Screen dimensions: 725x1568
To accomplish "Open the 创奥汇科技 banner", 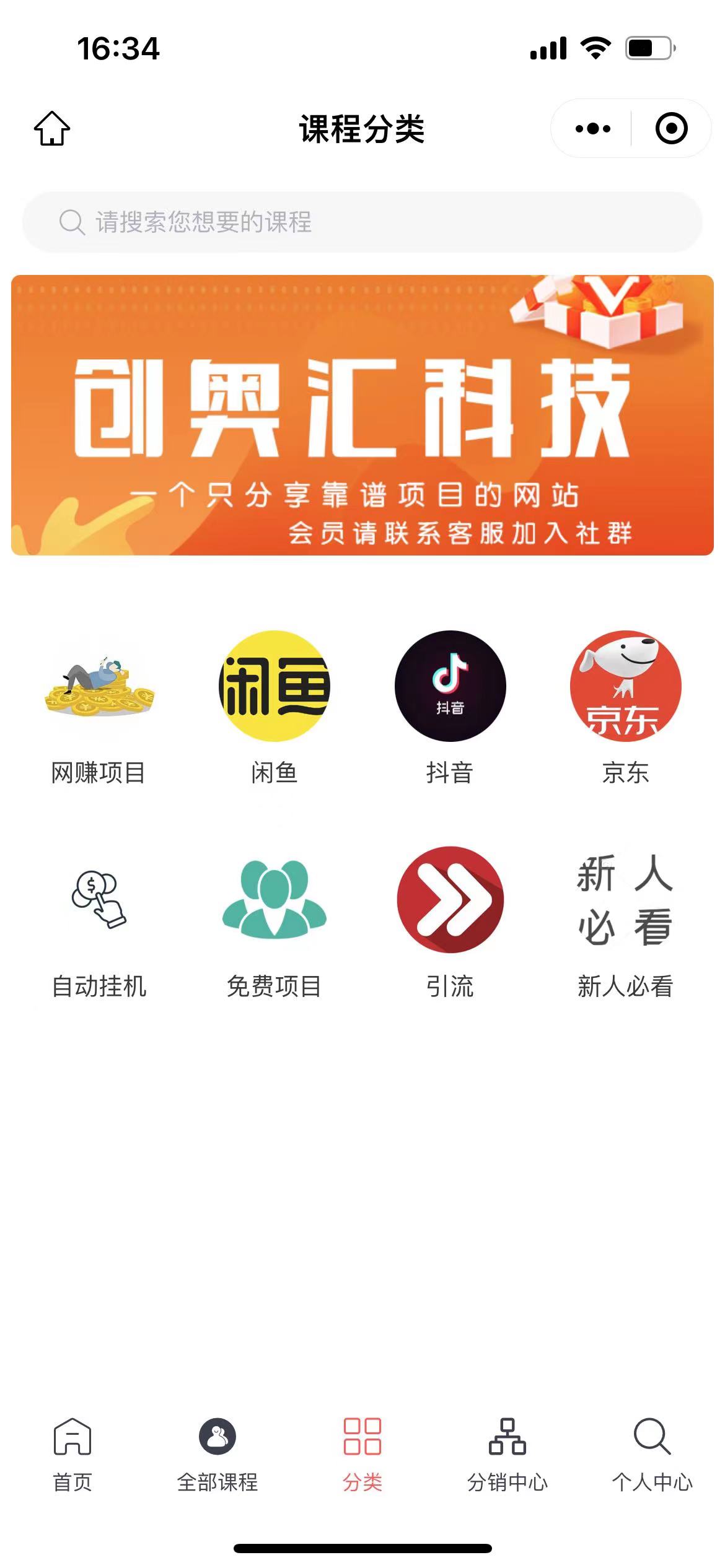I will click(x=362, y=415).
